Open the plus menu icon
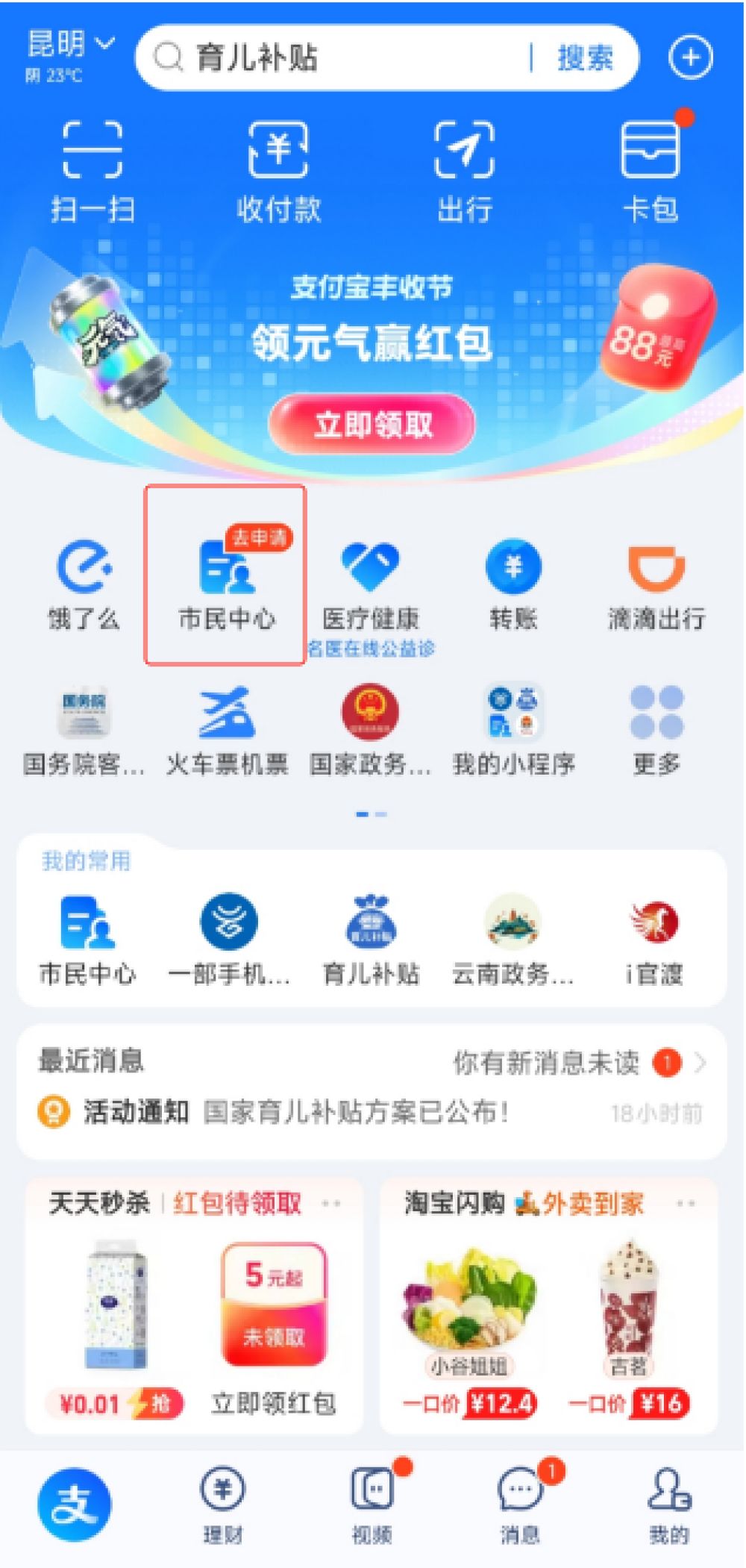746x1568 pixels. [690, 57]
